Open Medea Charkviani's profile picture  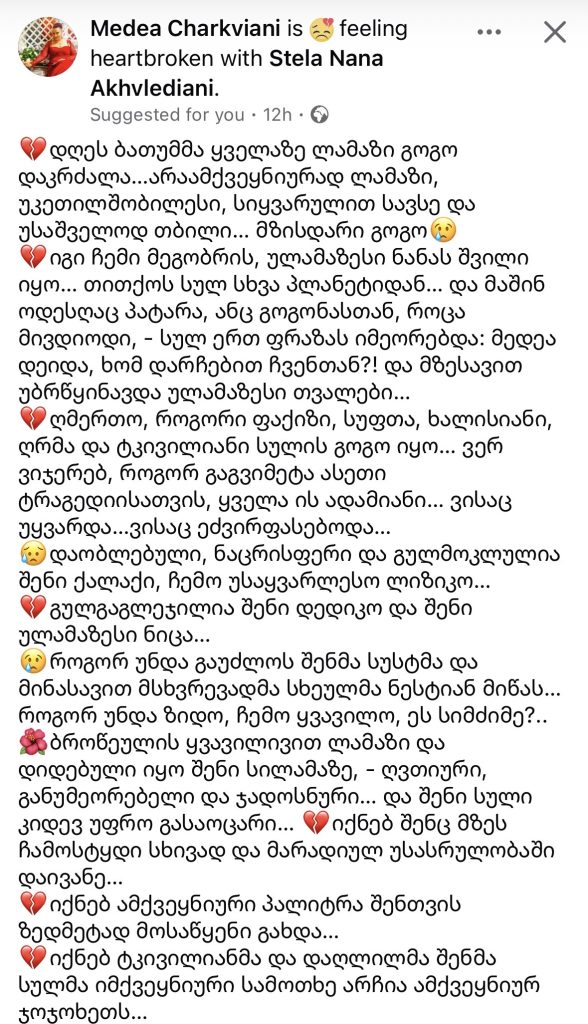point(48,46)
